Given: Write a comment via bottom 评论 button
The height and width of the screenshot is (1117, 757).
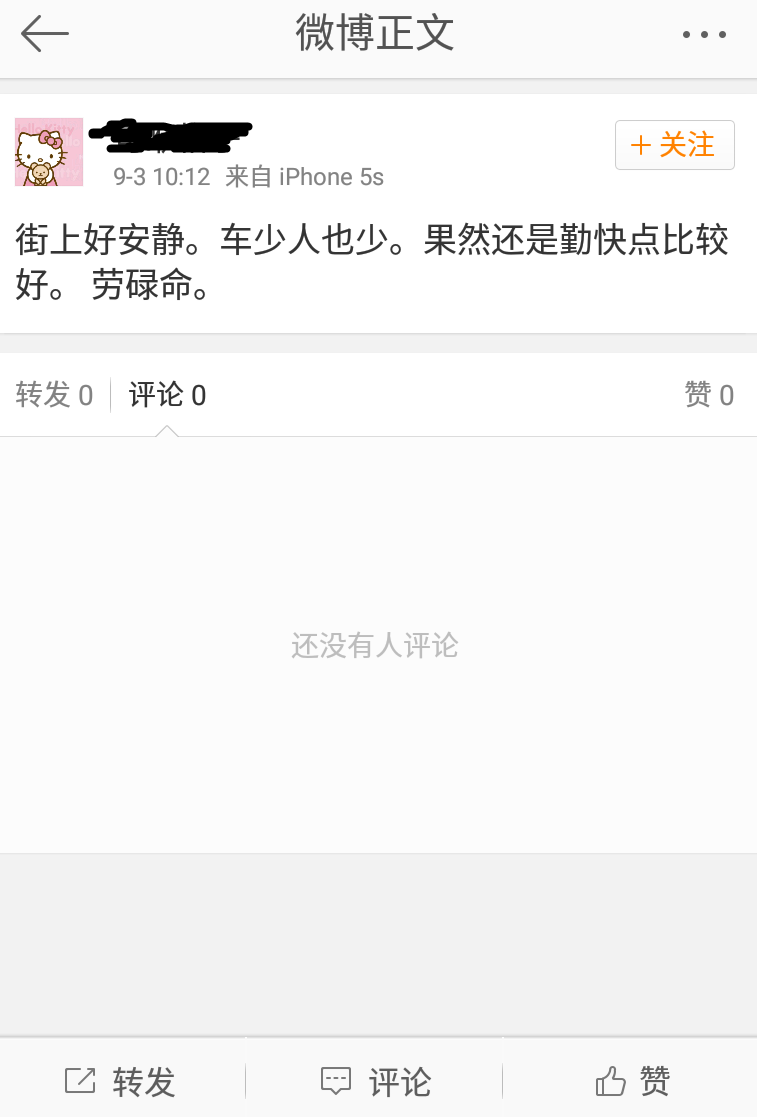Looking at the screenshot, I should (x=376, y=1081).
